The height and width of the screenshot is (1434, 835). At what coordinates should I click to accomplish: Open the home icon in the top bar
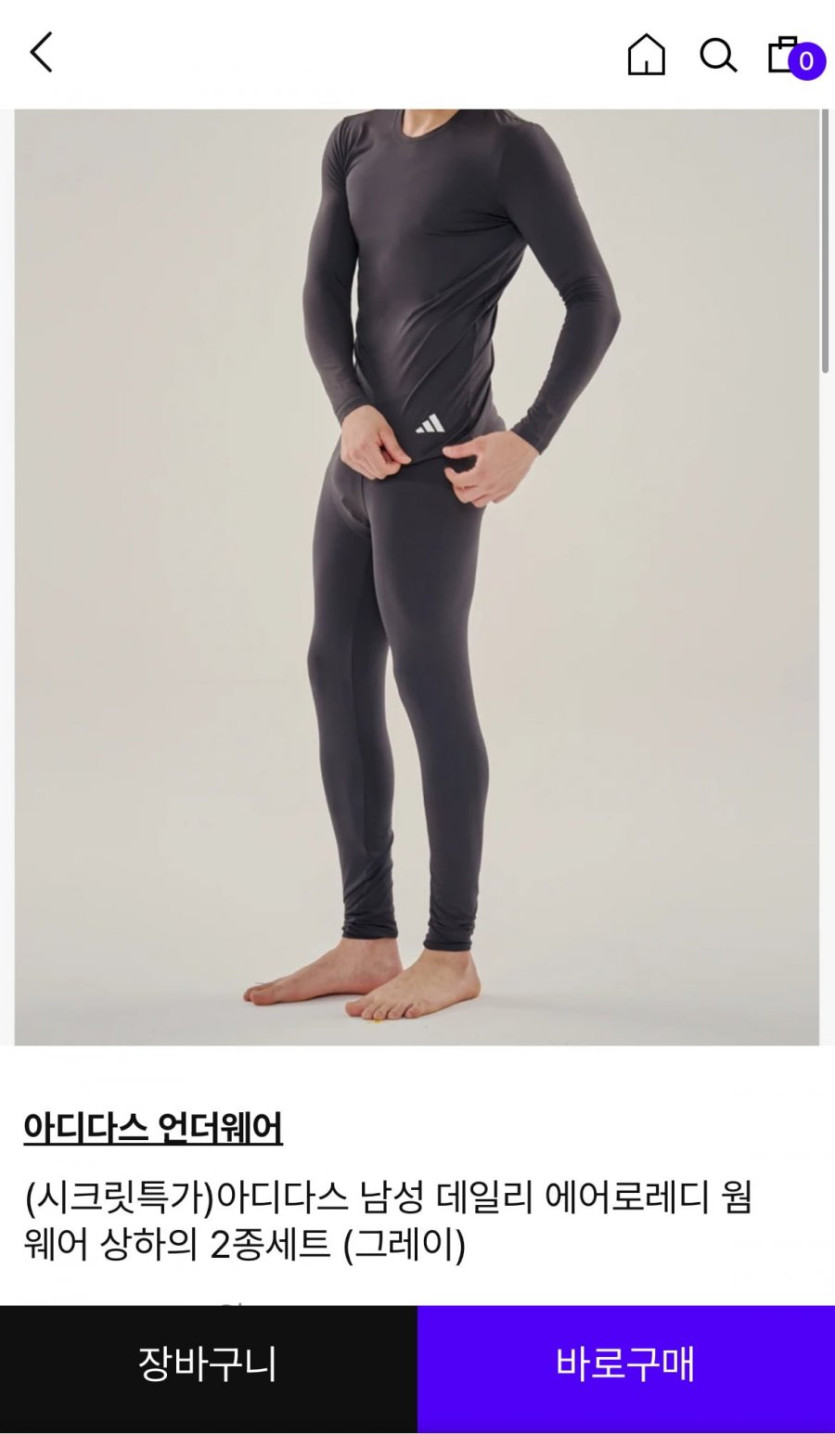[x=646, y=54]
